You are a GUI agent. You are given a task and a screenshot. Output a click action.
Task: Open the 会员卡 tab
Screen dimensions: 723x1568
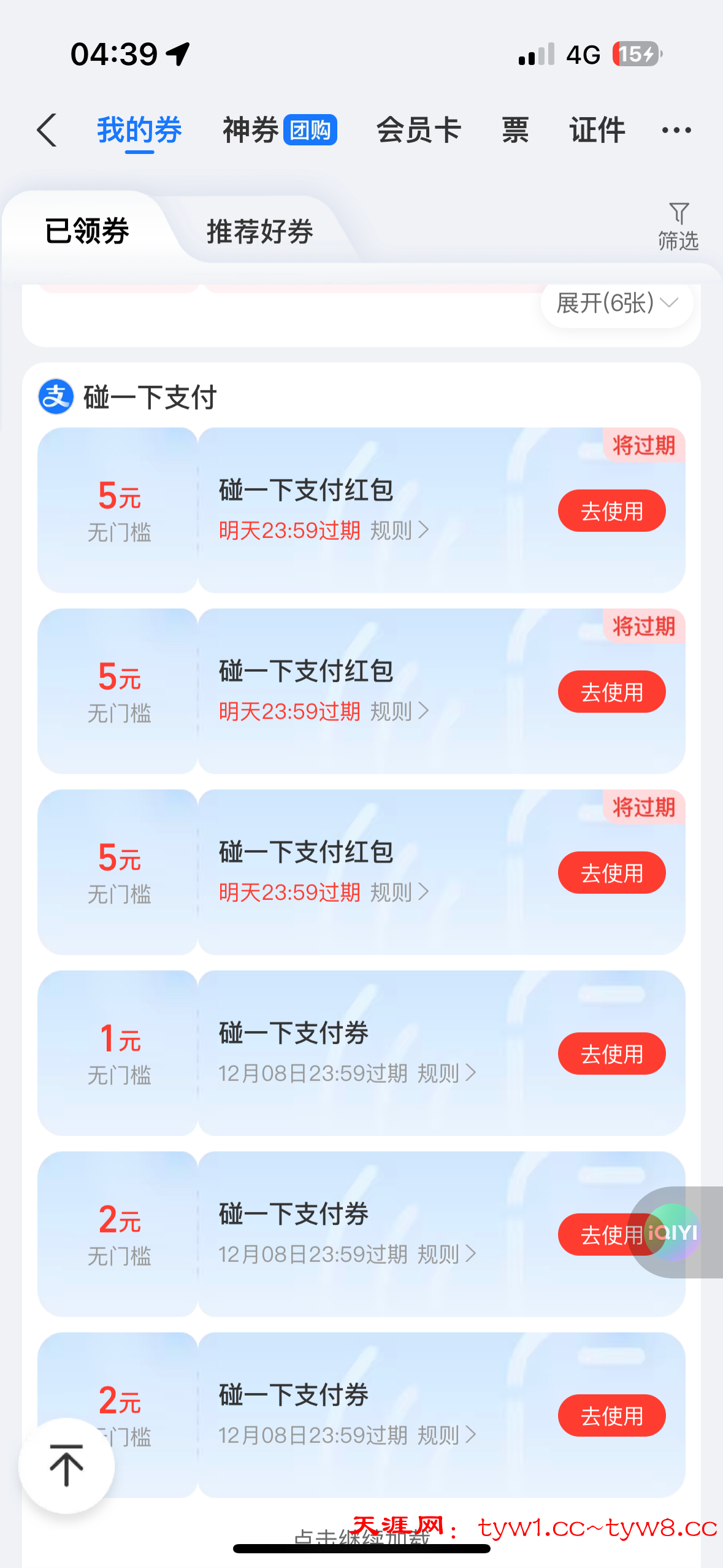[x=418, y=130]
